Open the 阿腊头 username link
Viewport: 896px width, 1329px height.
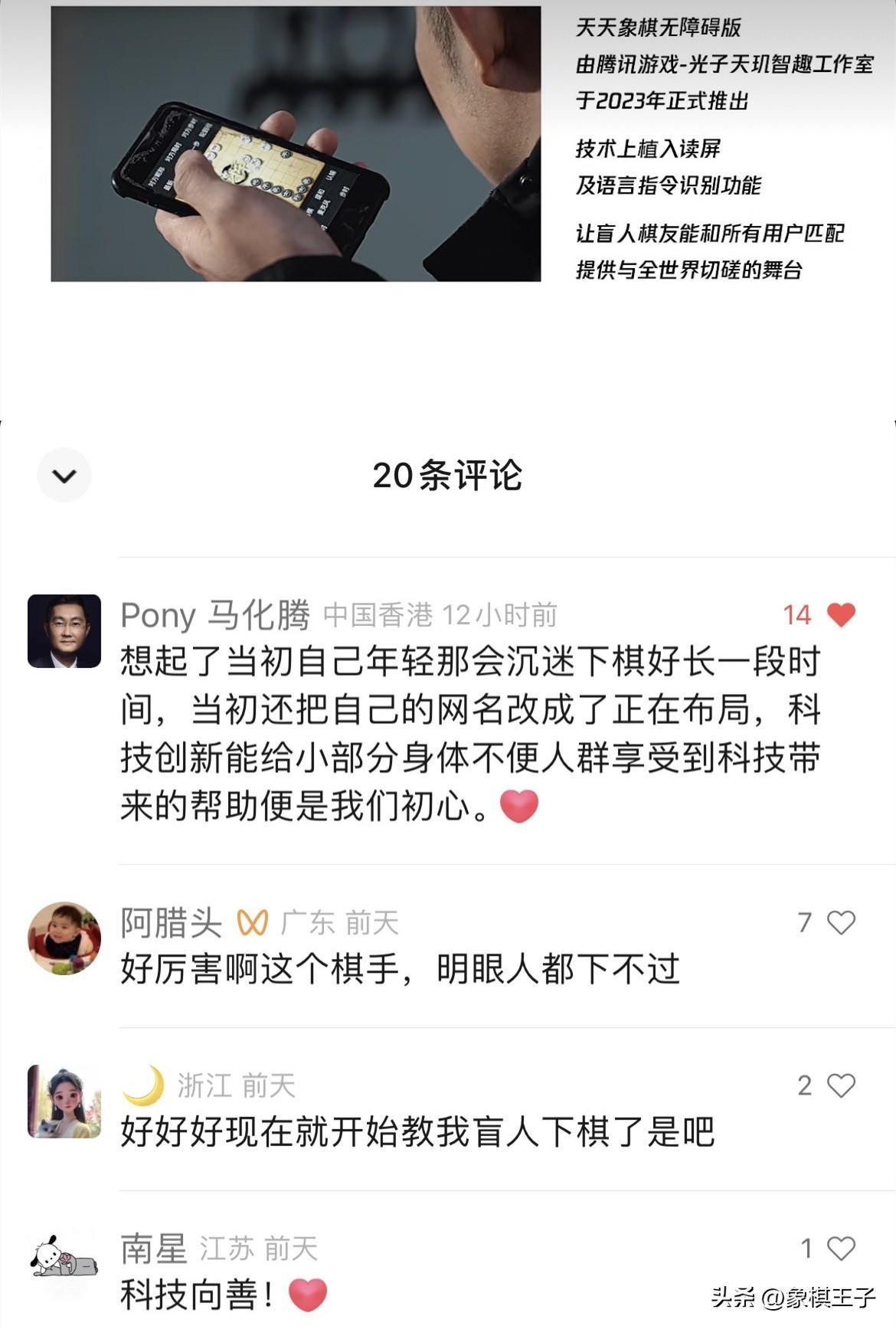point(171,922)
